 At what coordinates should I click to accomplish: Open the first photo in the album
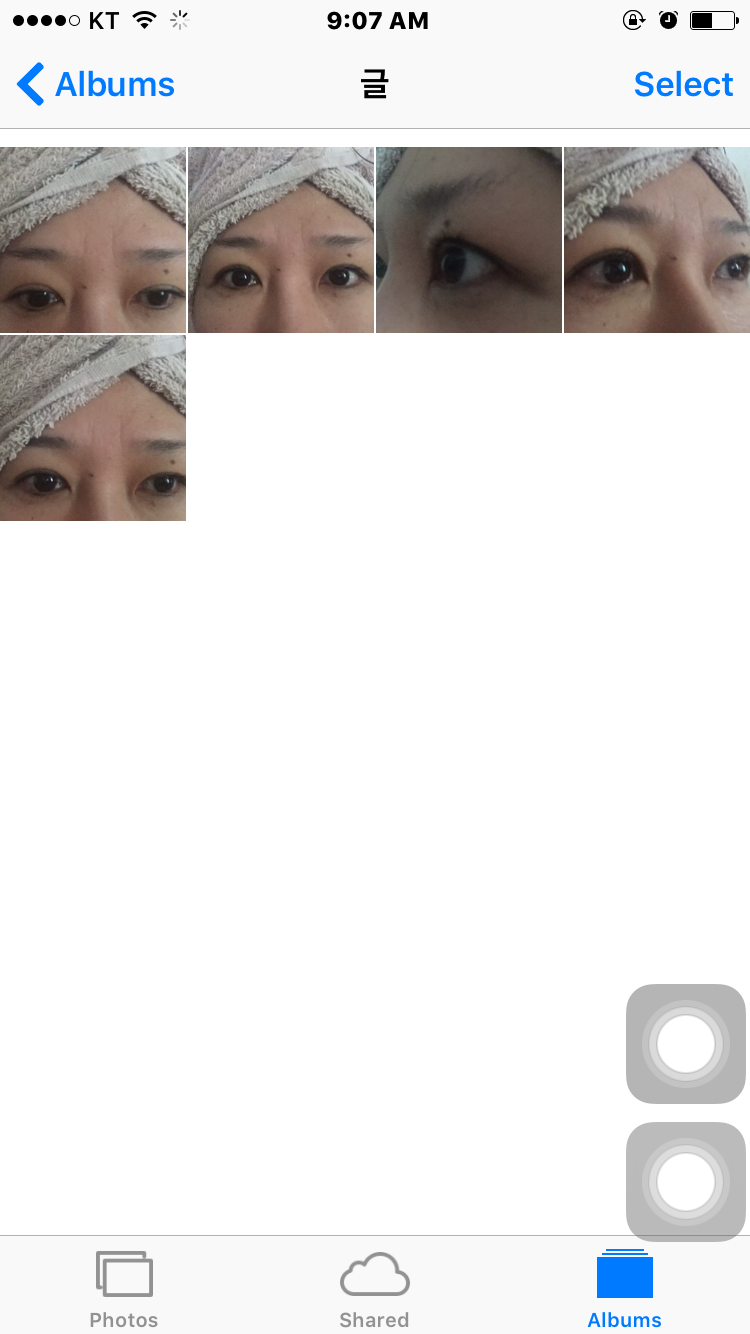point(93,240)
